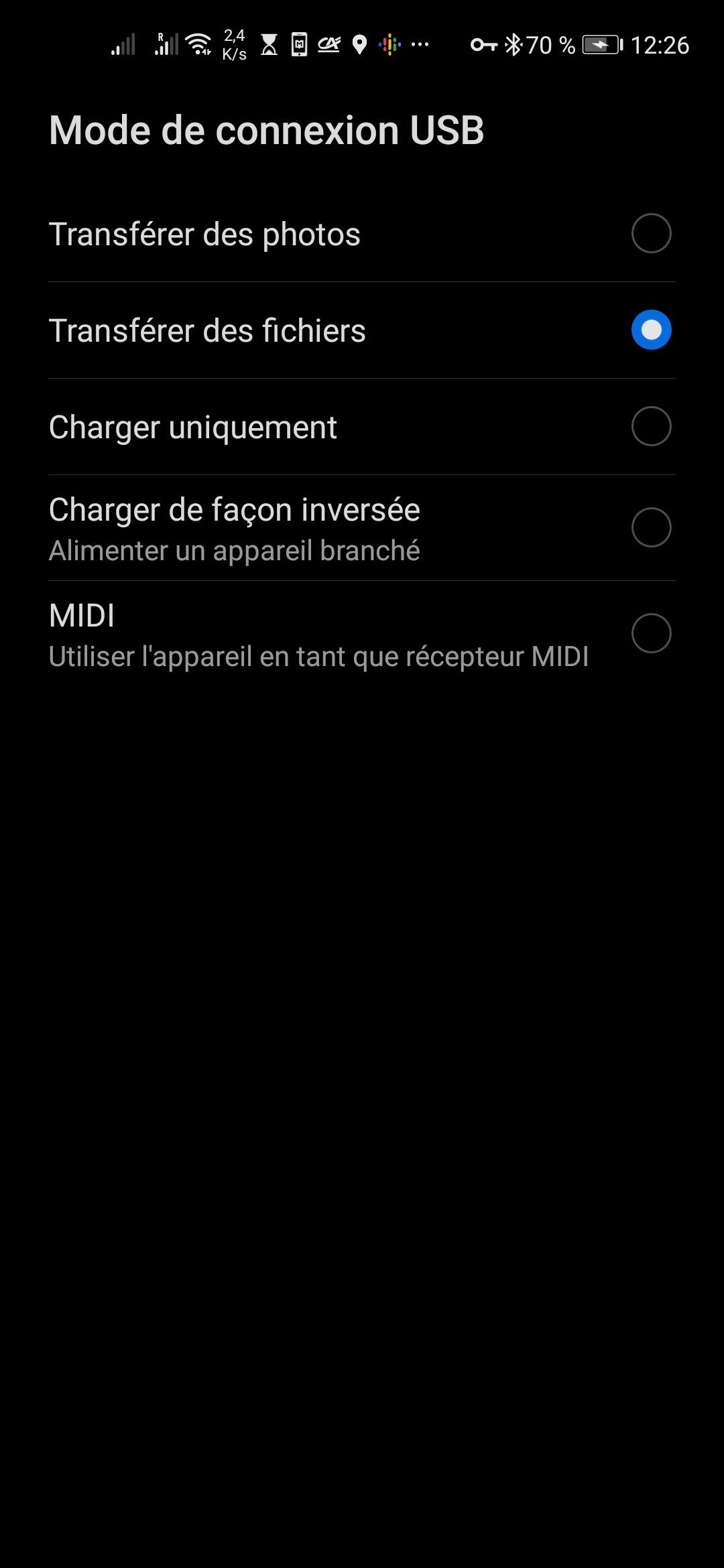Tap the Wi-Fi status icon

pyautogui.click(x=198, y=44)
